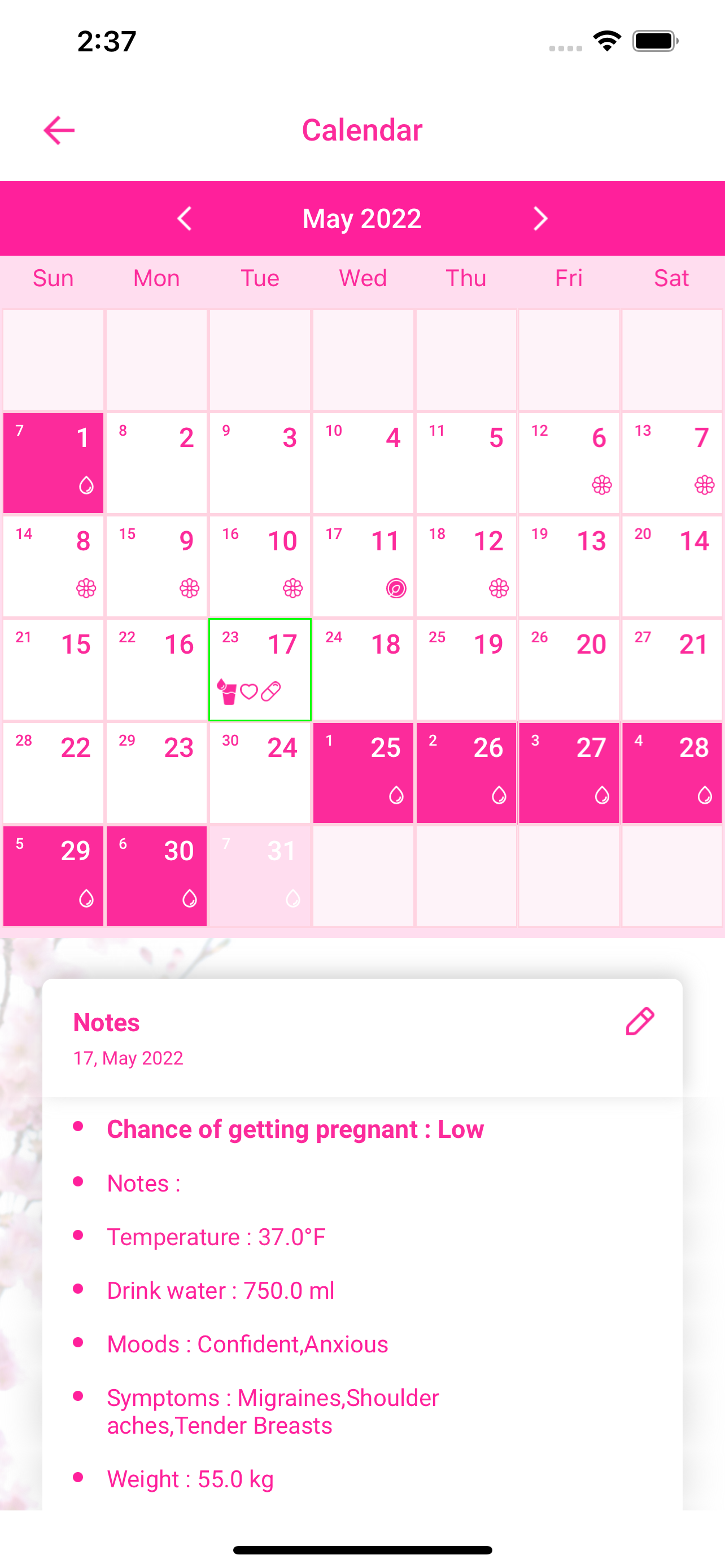
Task: Choose May 9 in the calendar
Action: click(x=156, y=566)
